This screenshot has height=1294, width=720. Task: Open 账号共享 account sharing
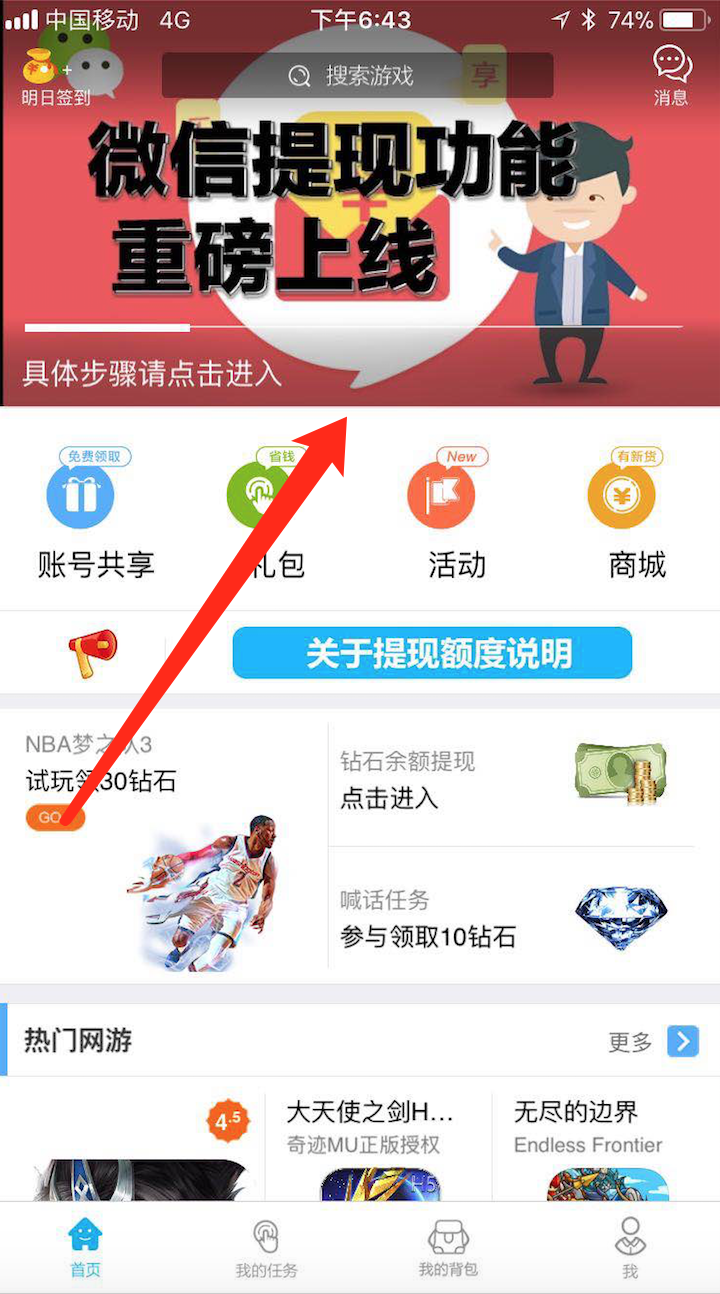click(95, 515)
